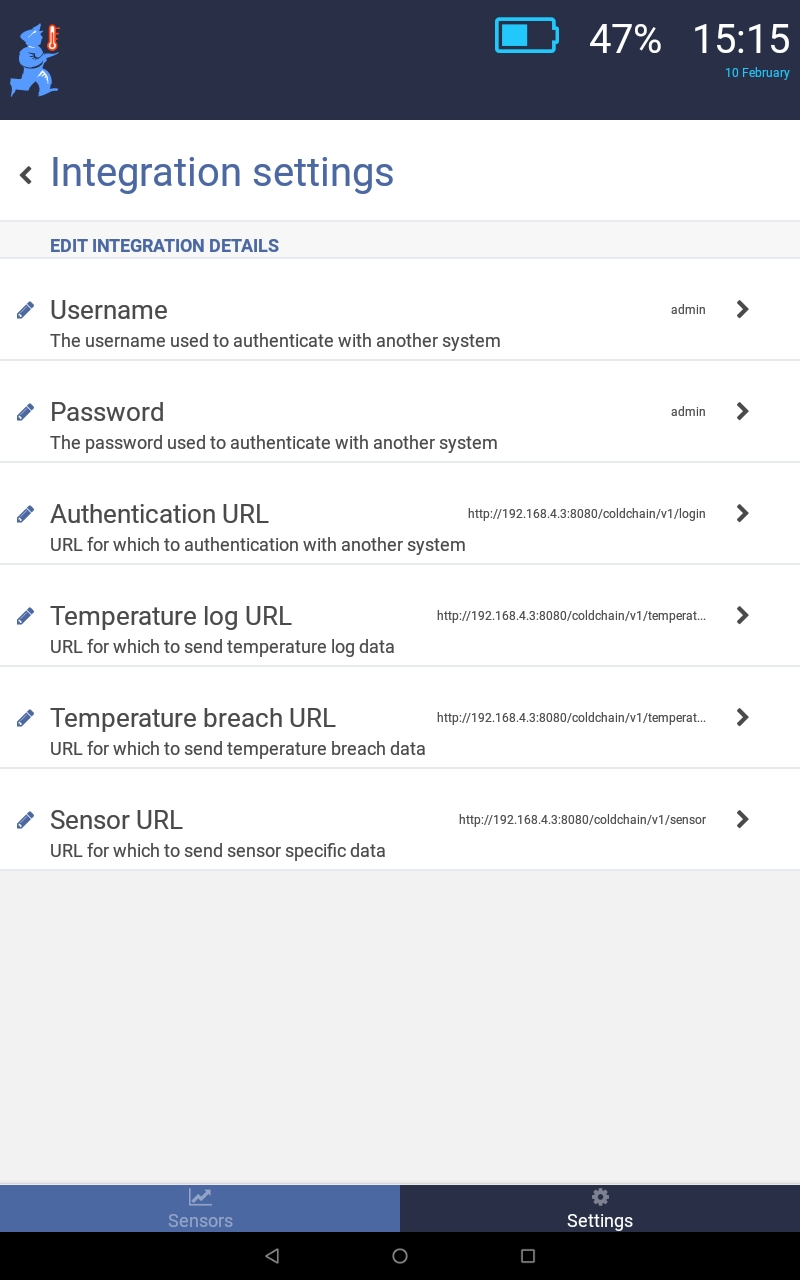Modify the Sensor URL
800x1280 pixels.
pos(400,820)
